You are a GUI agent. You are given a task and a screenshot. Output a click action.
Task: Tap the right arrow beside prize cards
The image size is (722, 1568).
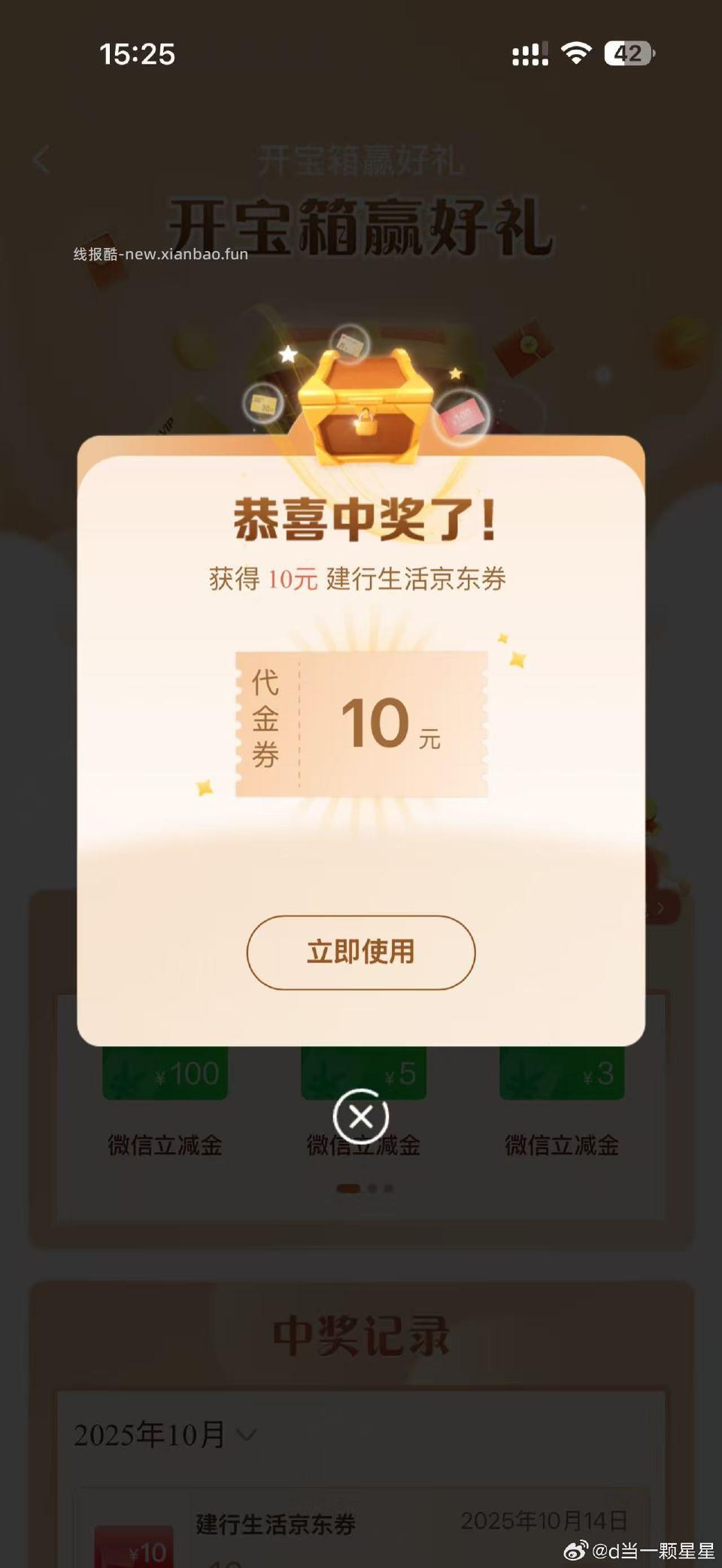coord(660,907)
